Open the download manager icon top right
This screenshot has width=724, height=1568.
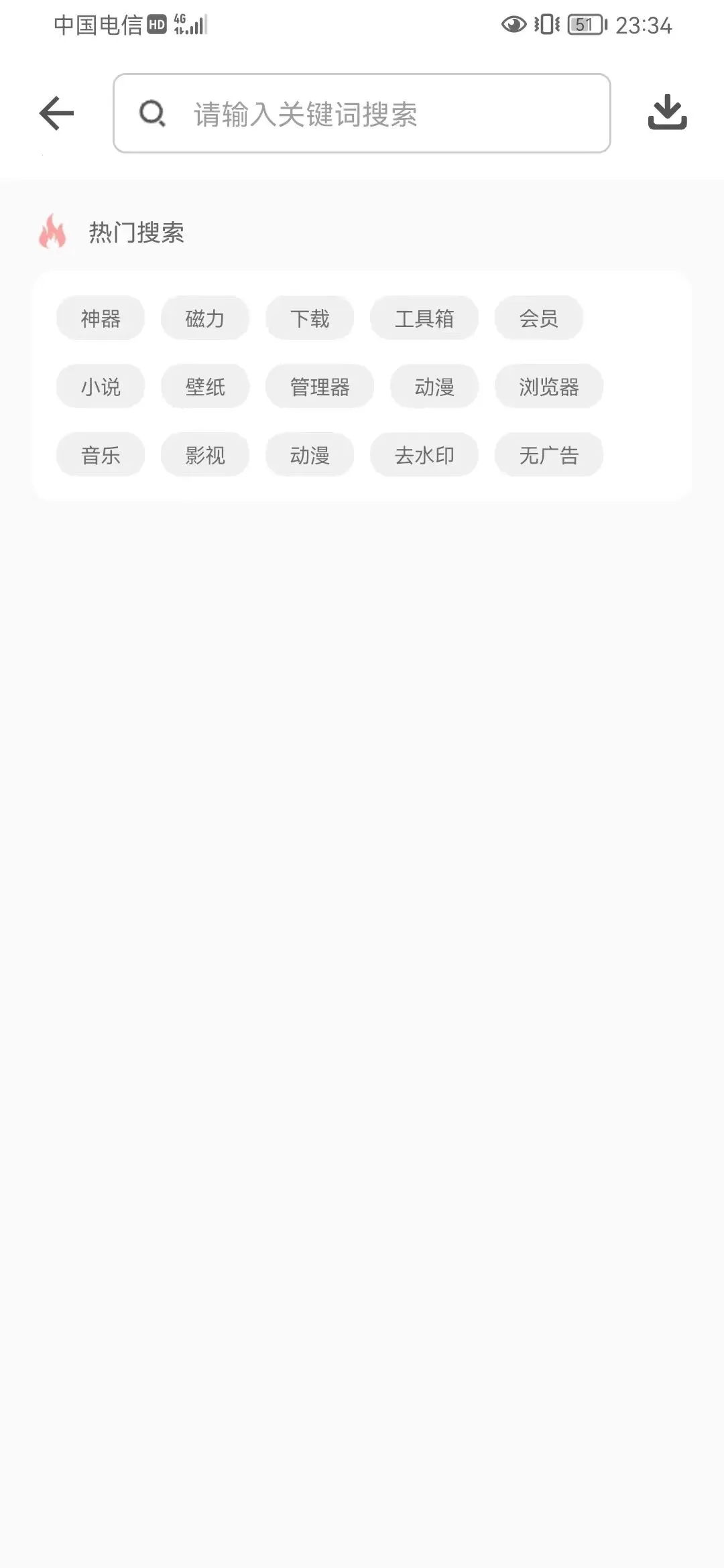click(x=668, y=112)
